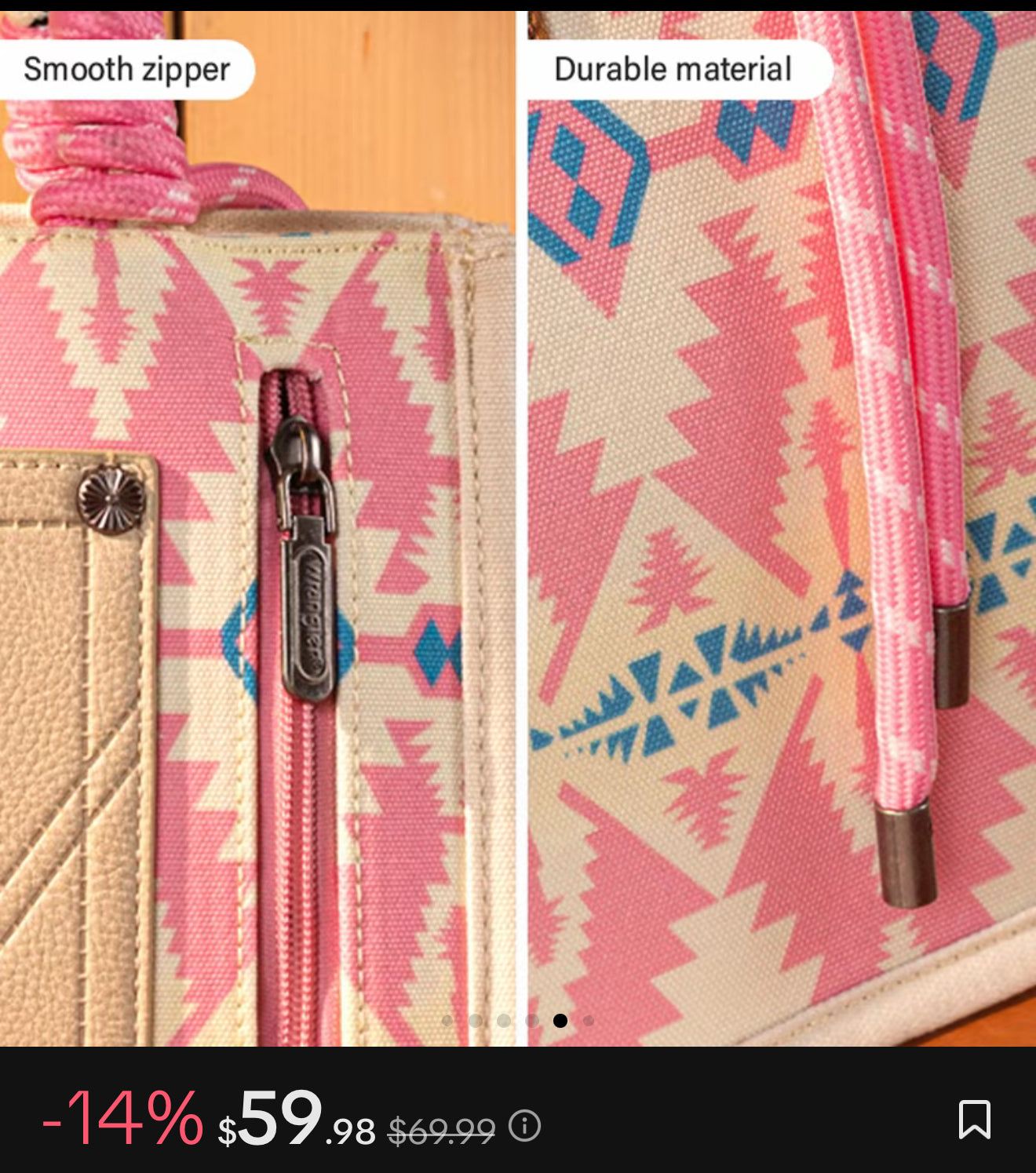Bookmark this Wrangler bag listing

pyautogui.click(x=974, y=1119)
